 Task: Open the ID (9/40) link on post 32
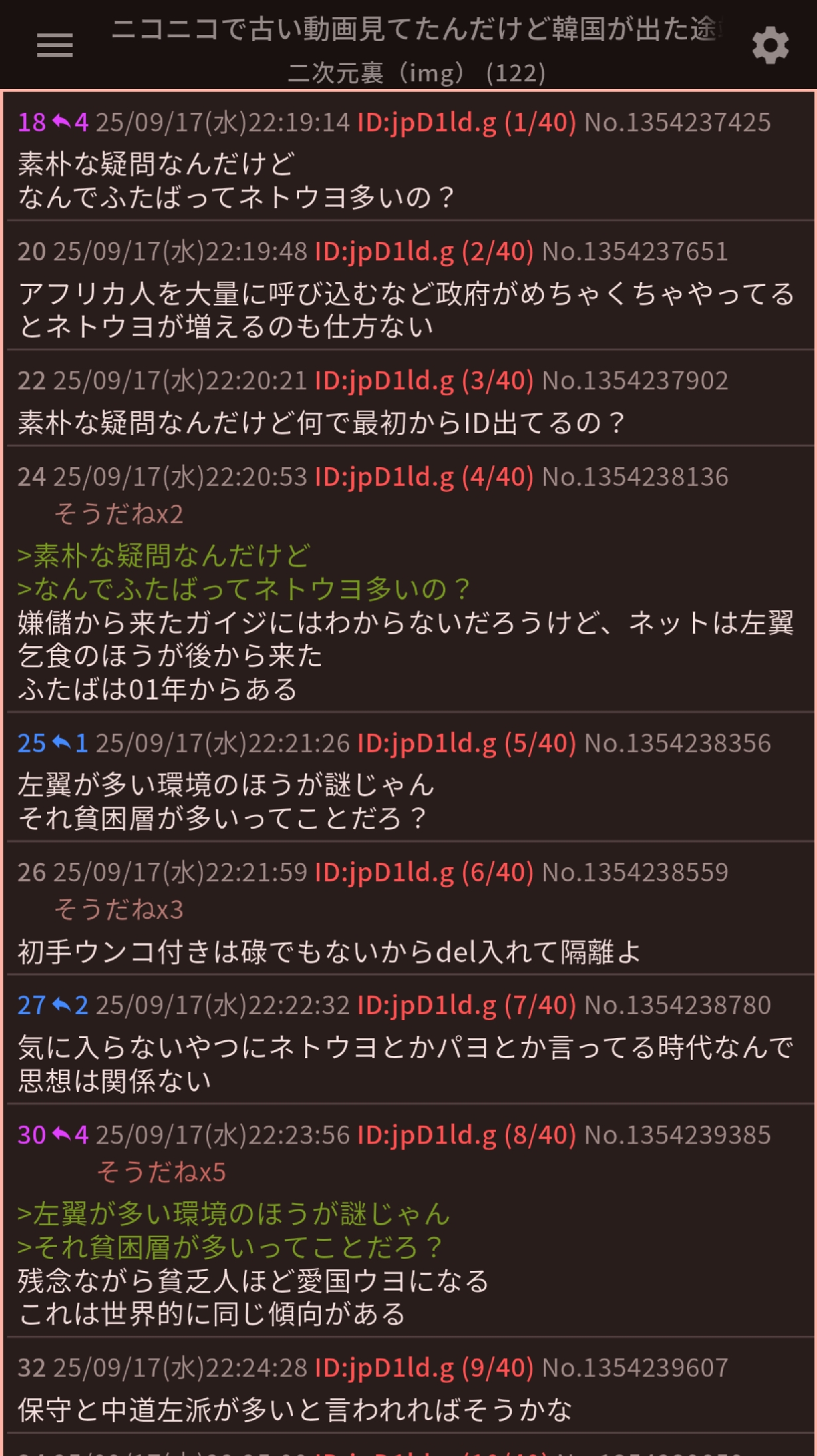[x=424, y=1367]
